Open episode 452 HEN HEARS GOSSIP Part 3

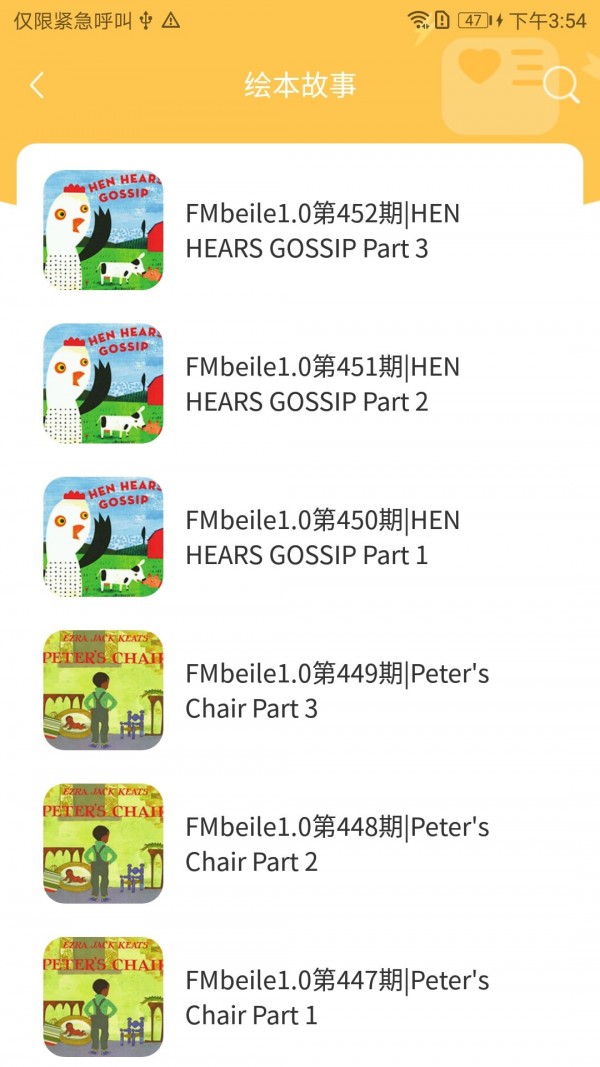pos(322,231)
